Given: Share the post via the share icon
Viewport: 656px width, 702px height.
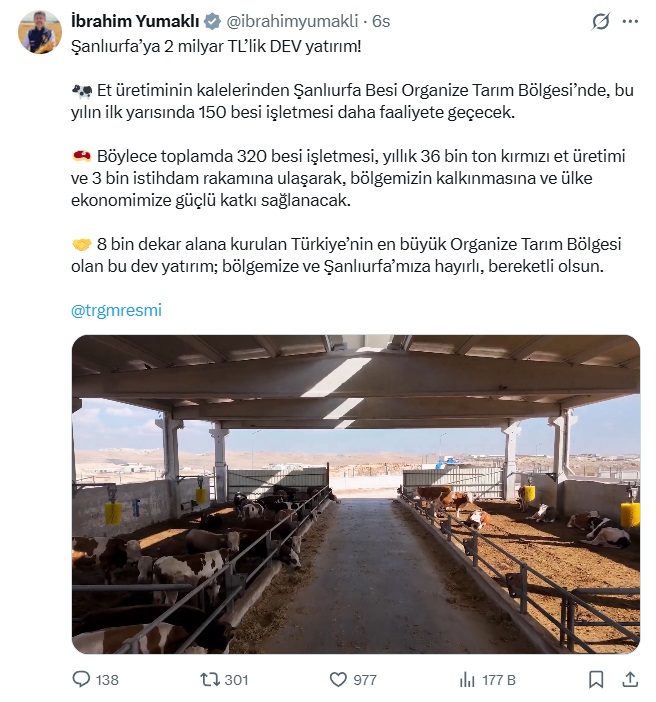Looking at the screenshot, I should click(630, 679).
